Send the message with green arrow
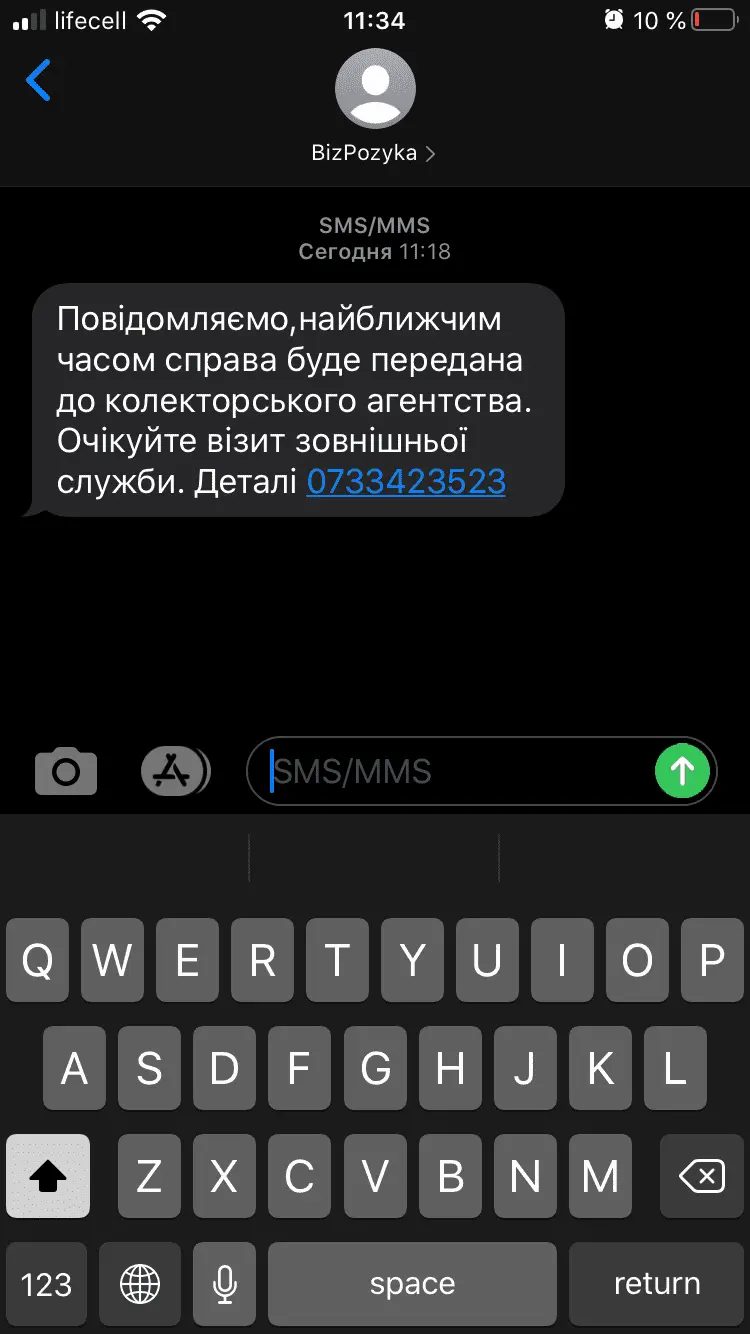750x1334 pixels. [x=682, y=771]
